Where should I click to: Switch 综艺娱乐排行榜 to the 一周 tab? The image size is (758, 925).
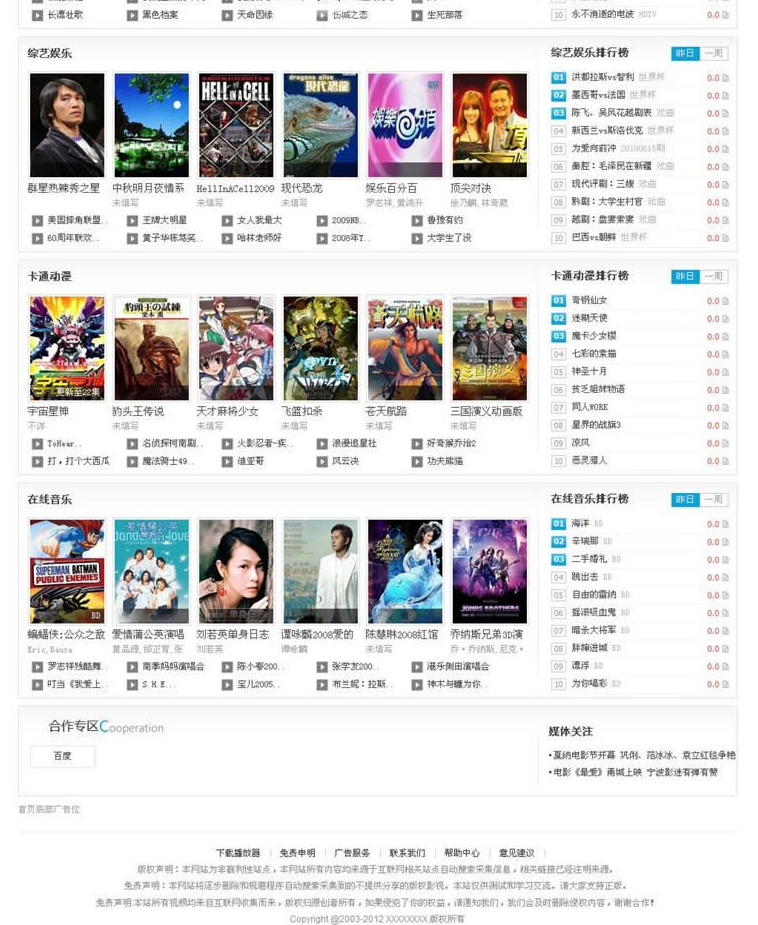pos(714,53)
